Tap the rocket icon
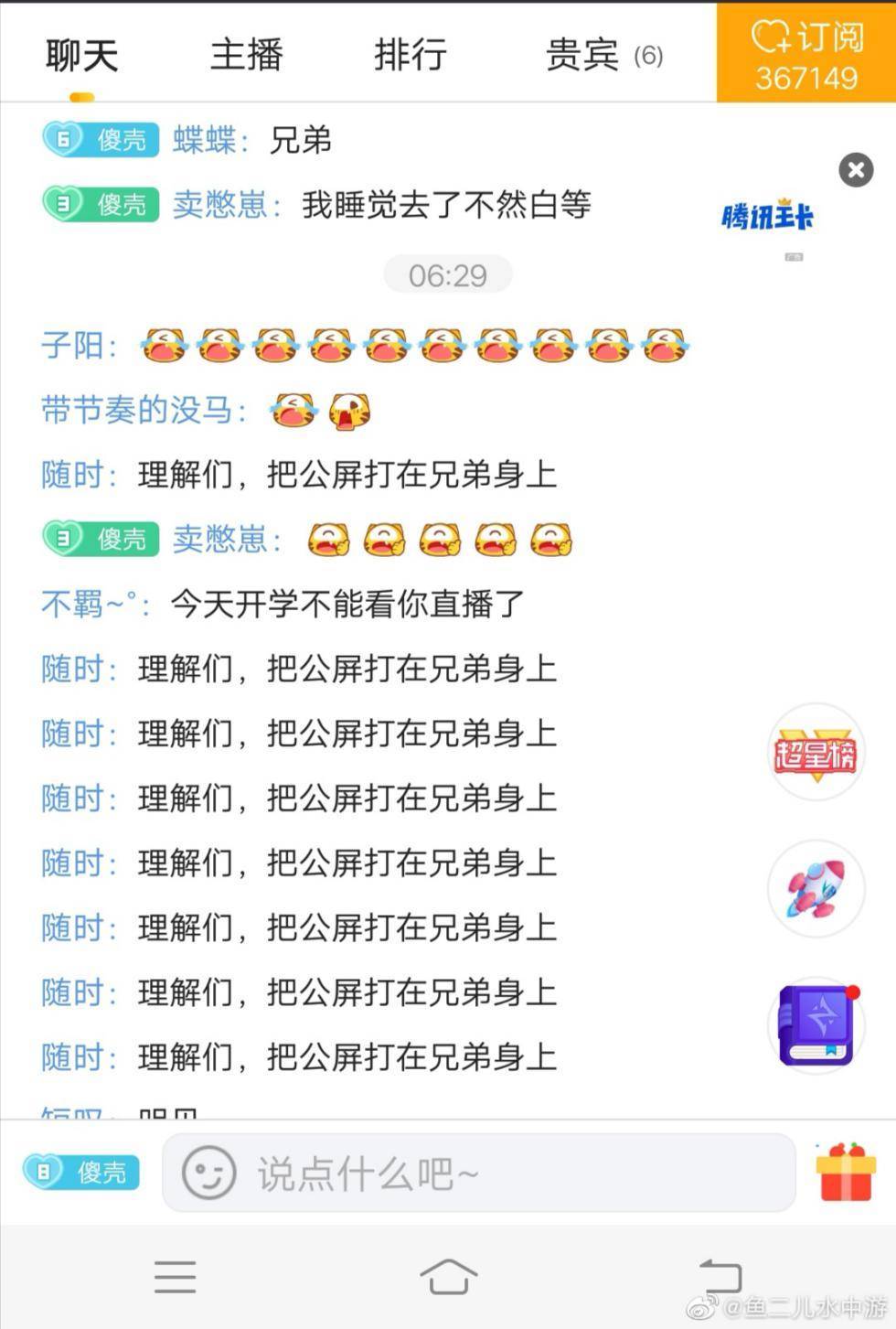The height and width of the screenshot is (1329, 896). (x=816, y=889)
